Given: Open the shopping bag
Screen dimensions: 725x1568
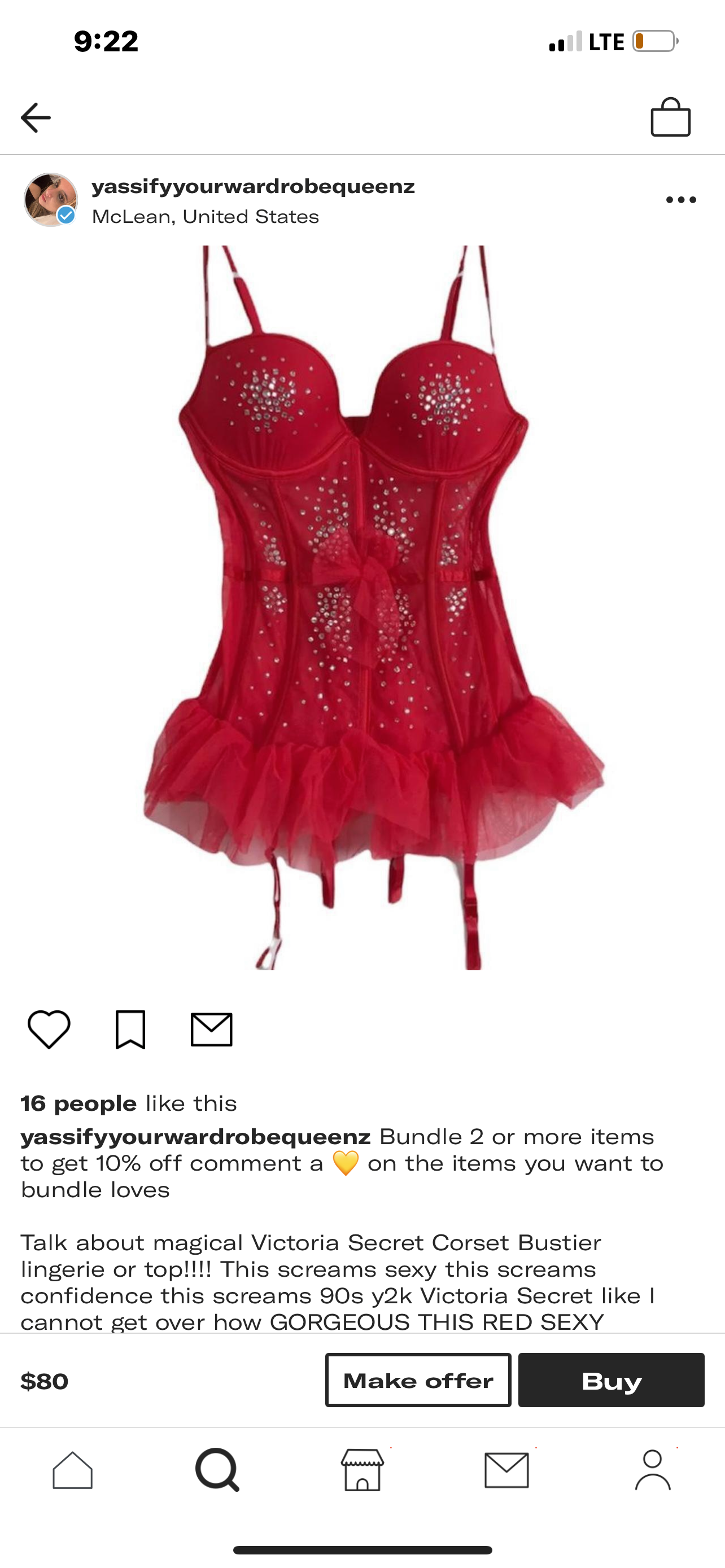Looking at the screenshot, I should coord(670,117).
